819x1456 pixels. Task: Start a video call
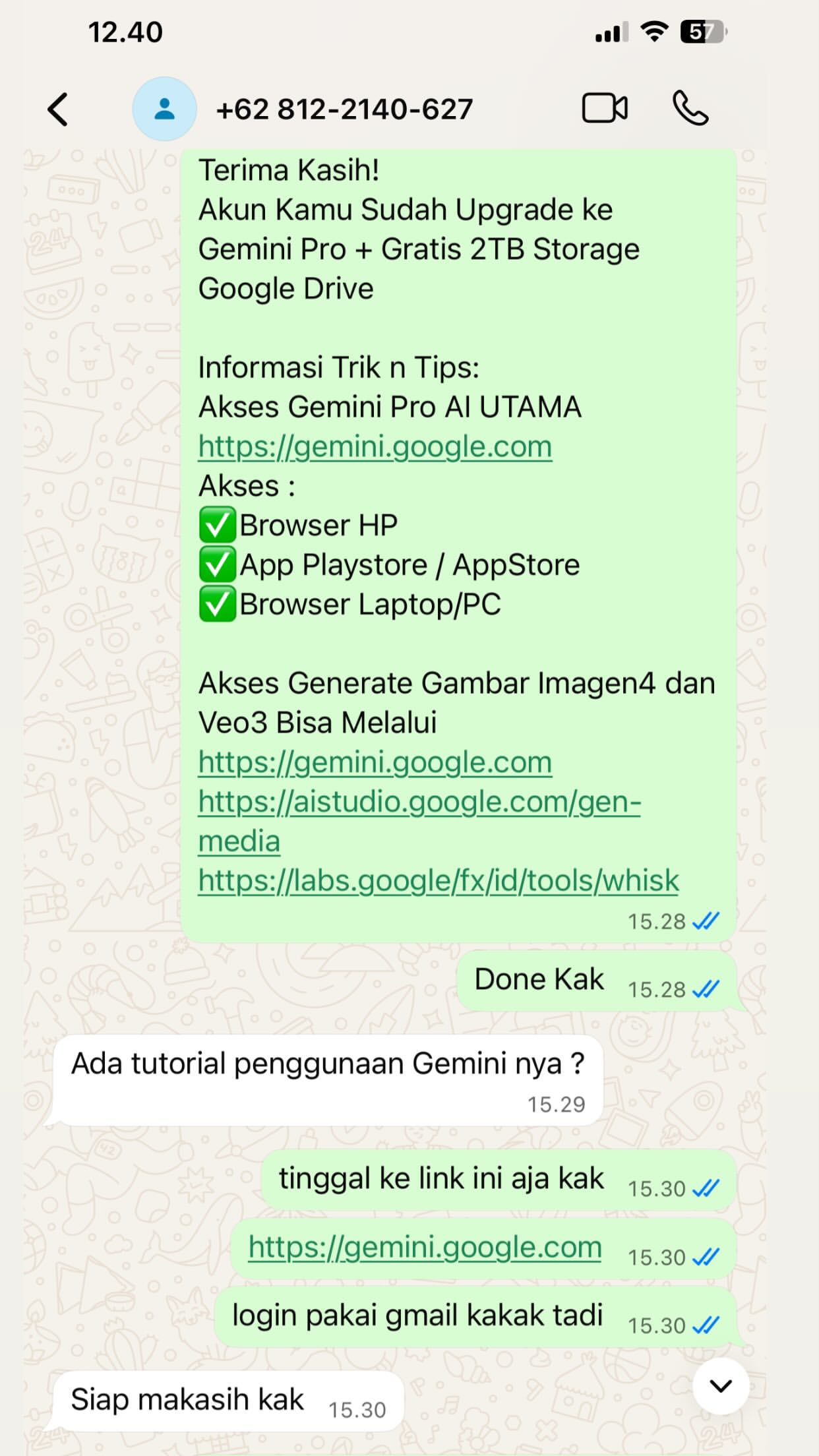click(x=605, y=108)
